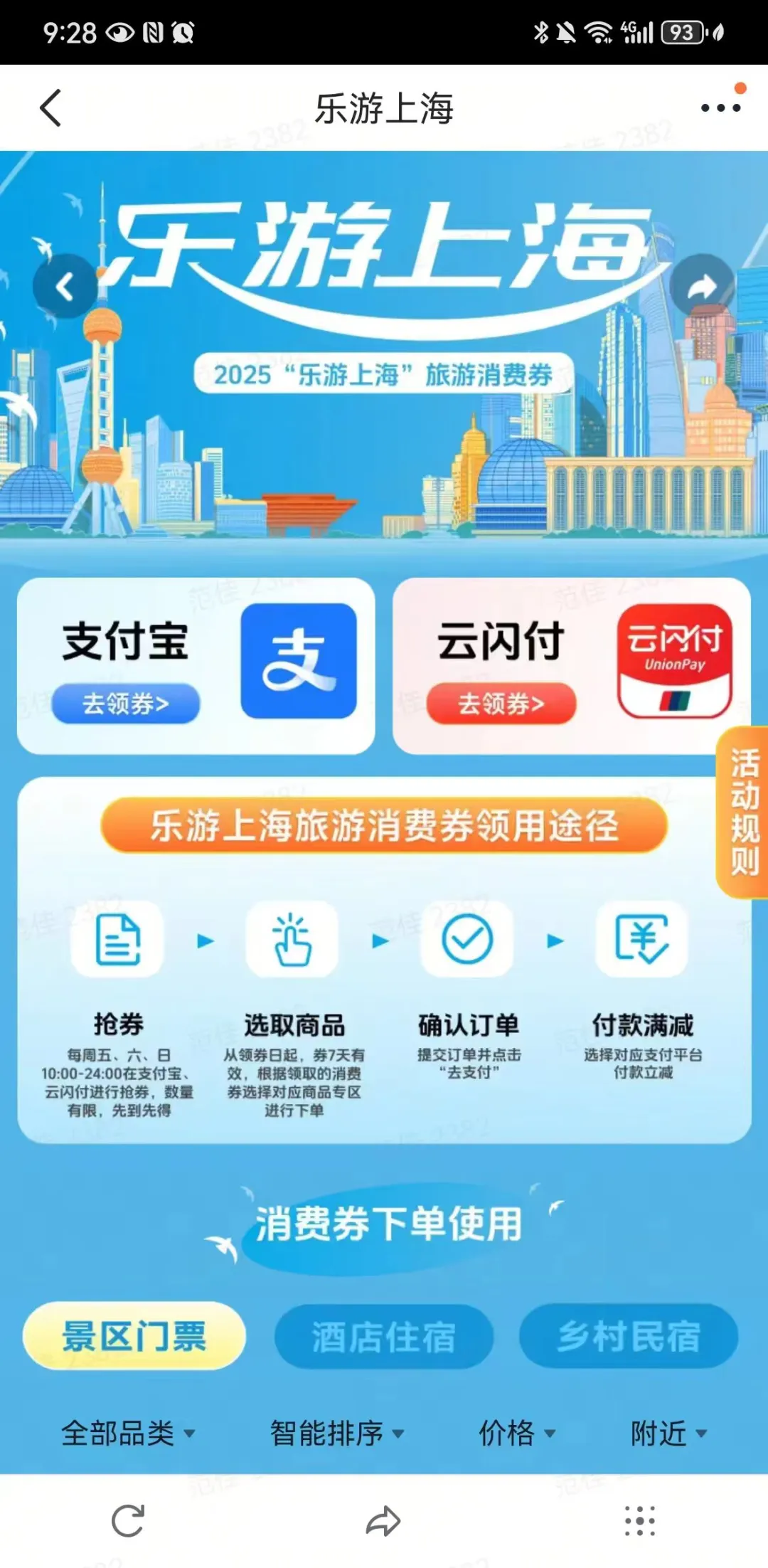Select the 景区门票 tab
The height and width of the screenshot is (1568, 768).
134,1336
